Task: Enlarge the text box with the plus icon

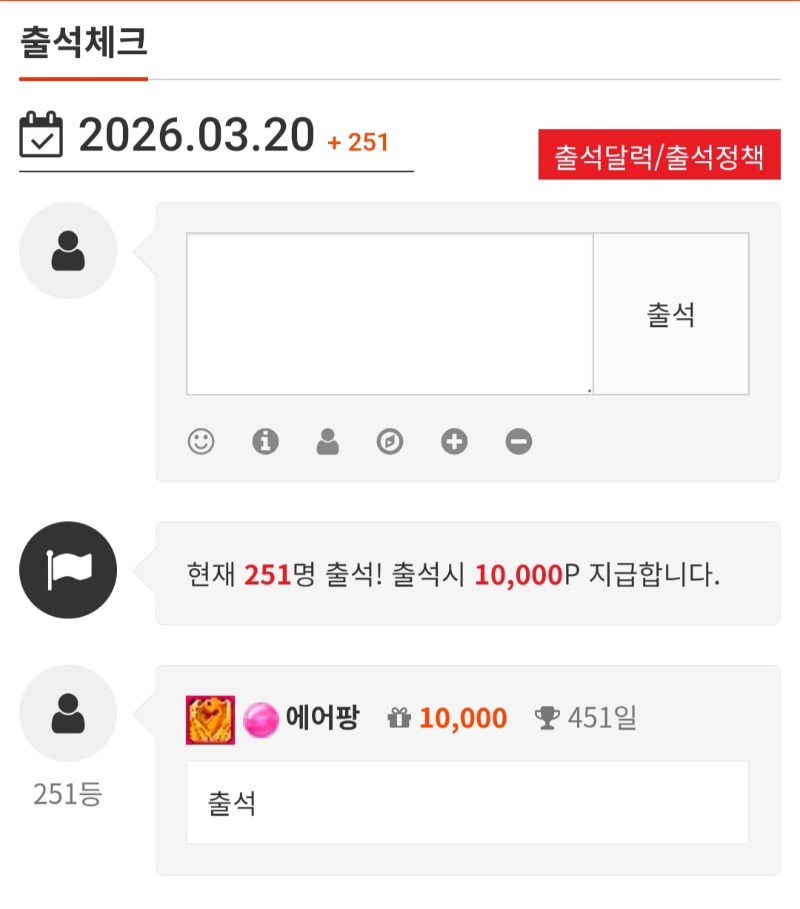Action: click(454, 441)
